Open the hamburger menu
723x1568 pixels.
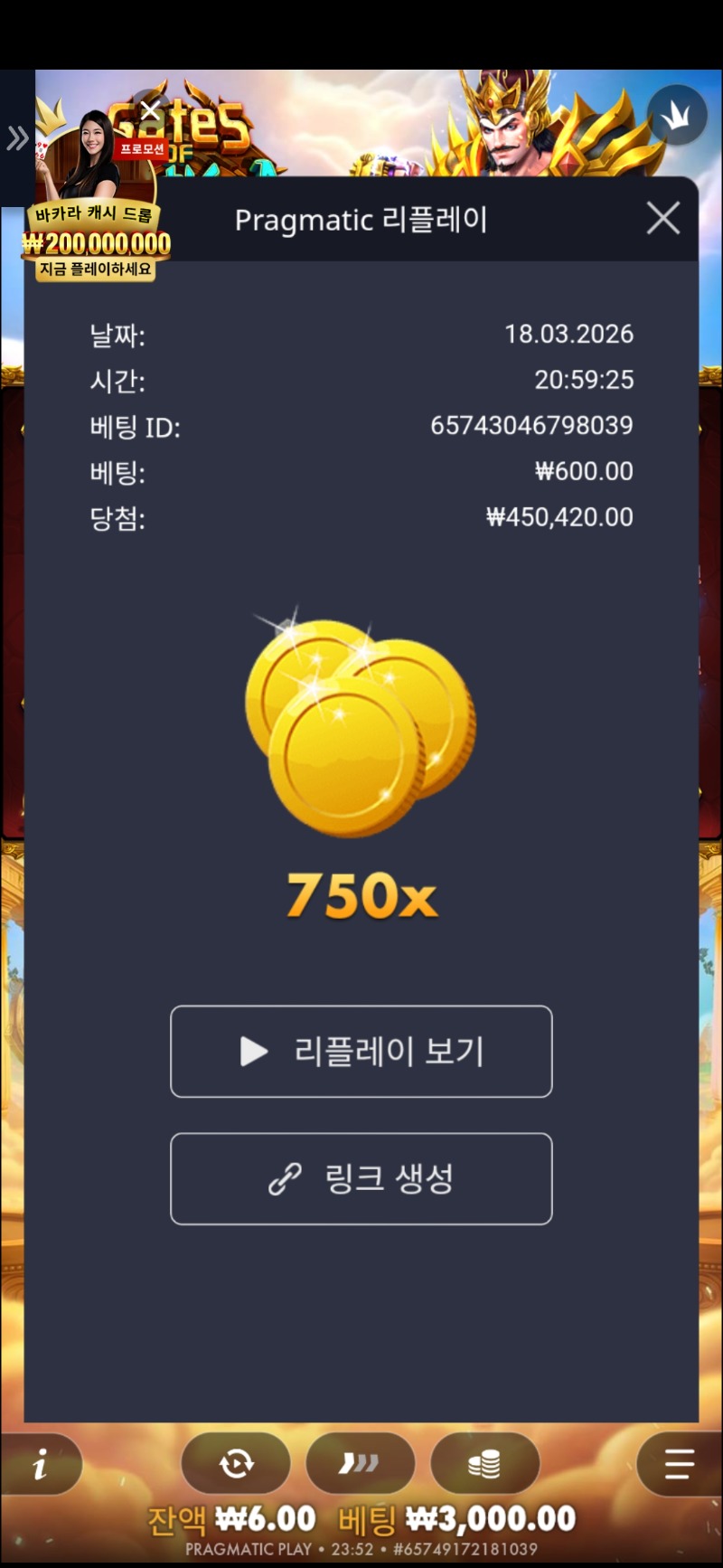pyautogui.click(x=679, y=1463)
